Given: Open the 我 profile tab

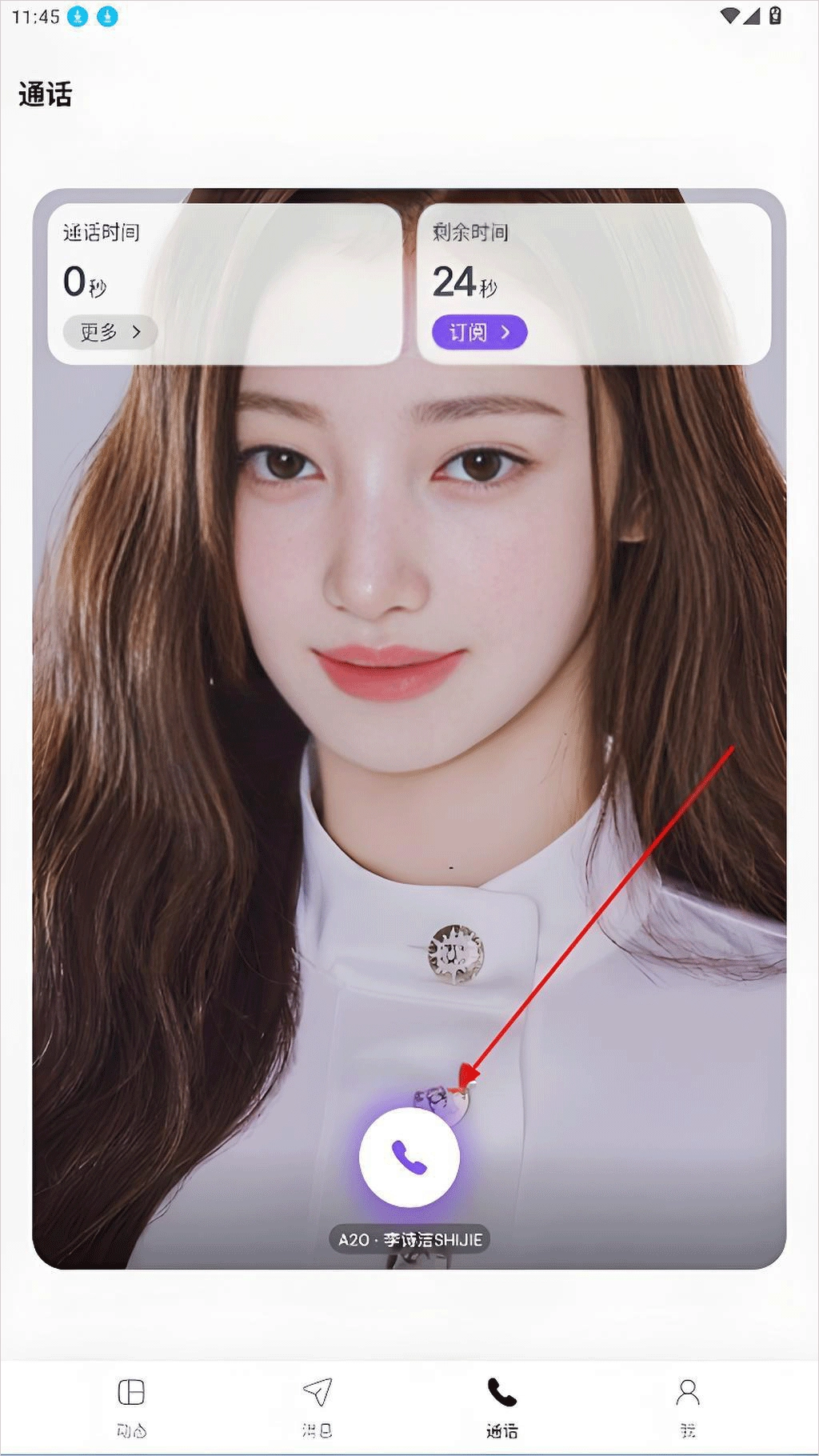Looking at the screenshot, I should 688,1407.
